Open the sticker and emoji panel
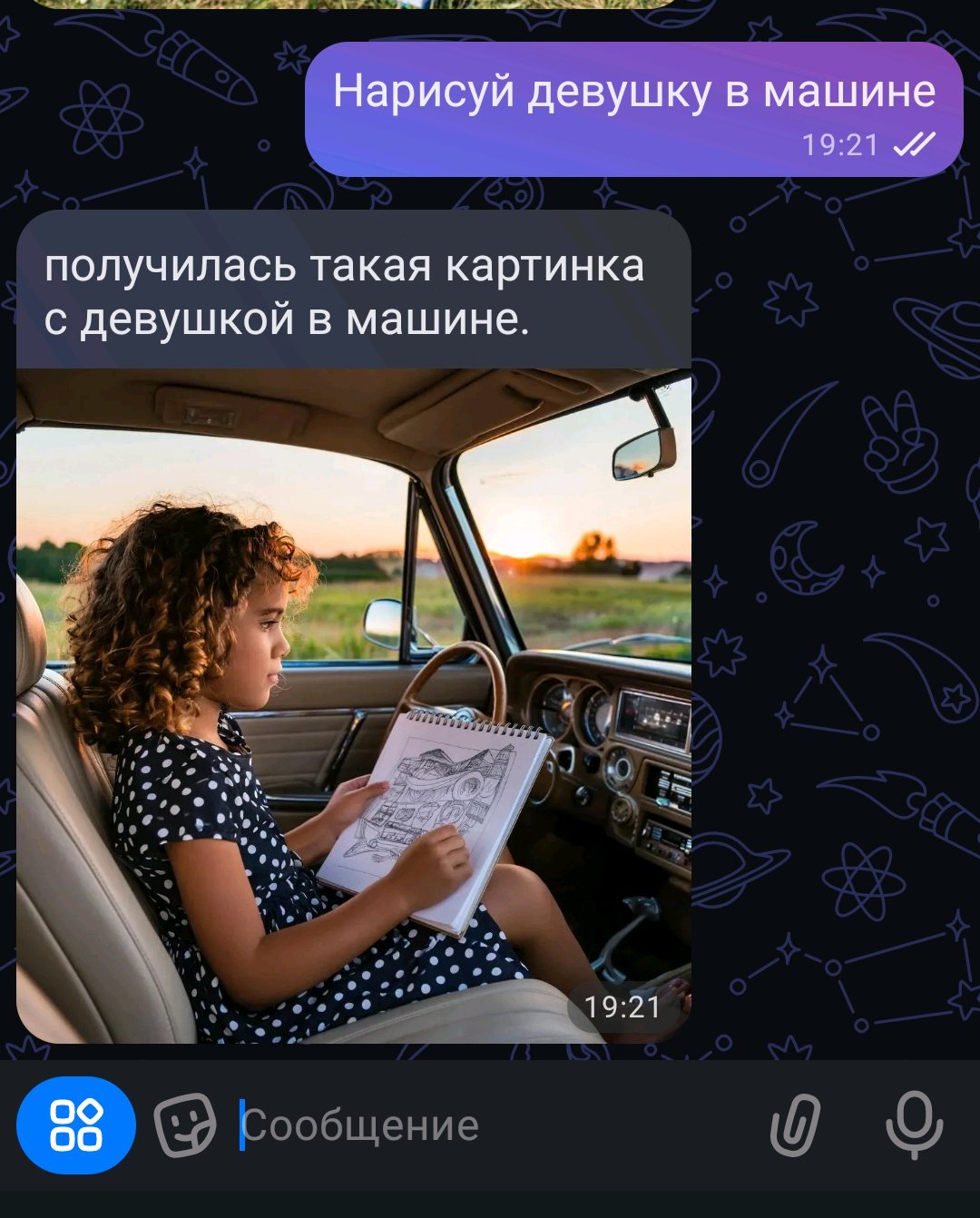Viewport: 980px width, 1218px height. tap(185, 1125)
